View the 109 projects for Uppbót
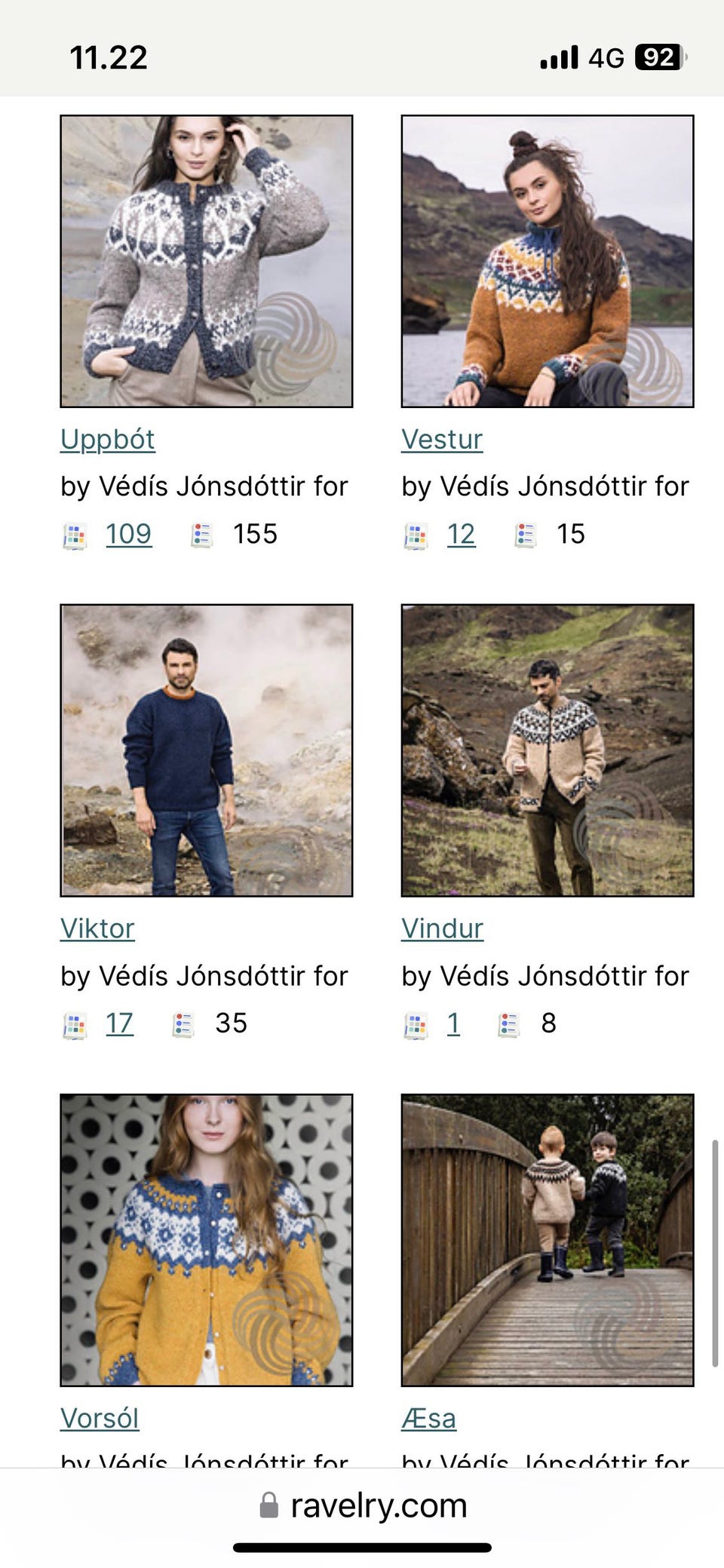 point(128,534)
